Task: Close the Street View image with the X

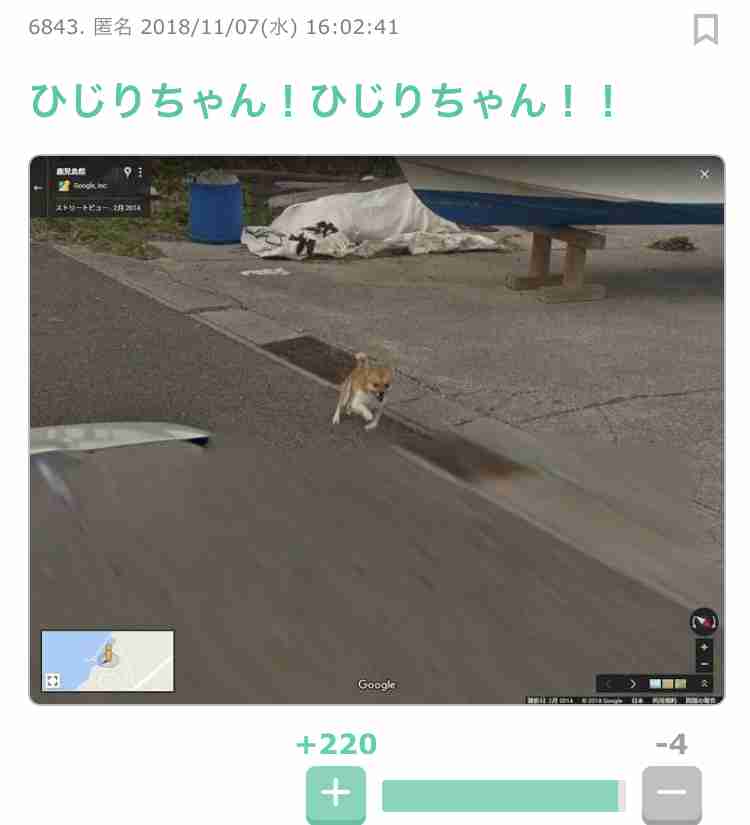Action: 704,173
